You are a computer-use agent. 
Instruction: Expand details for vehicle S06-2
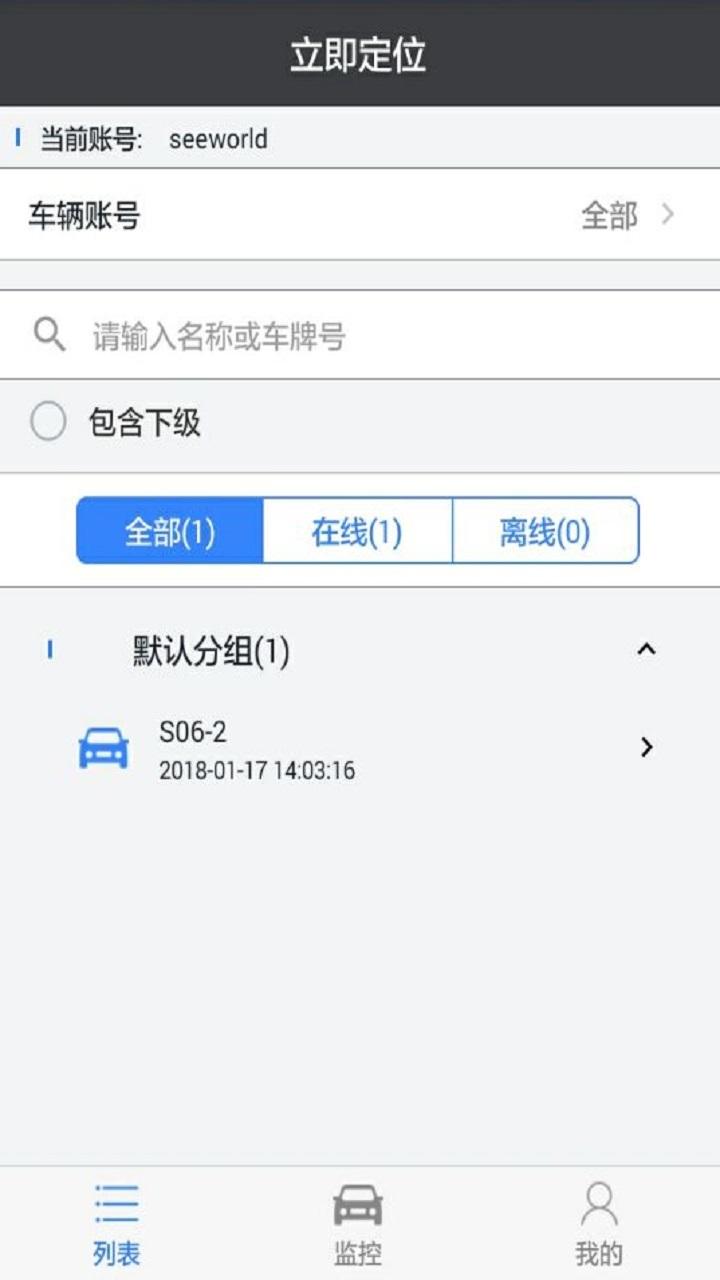(646, 747)
